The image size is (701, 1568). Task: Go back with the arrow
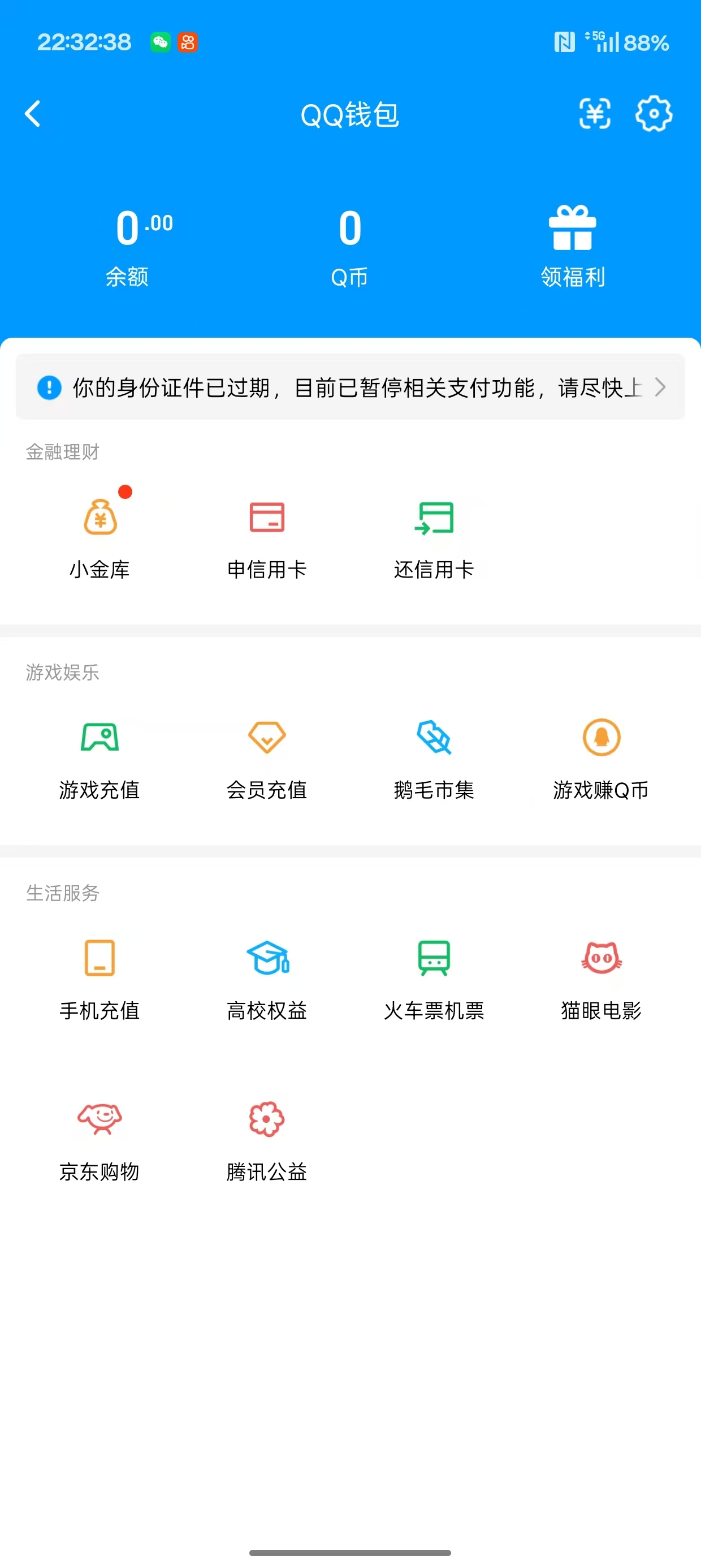point(33,114)
